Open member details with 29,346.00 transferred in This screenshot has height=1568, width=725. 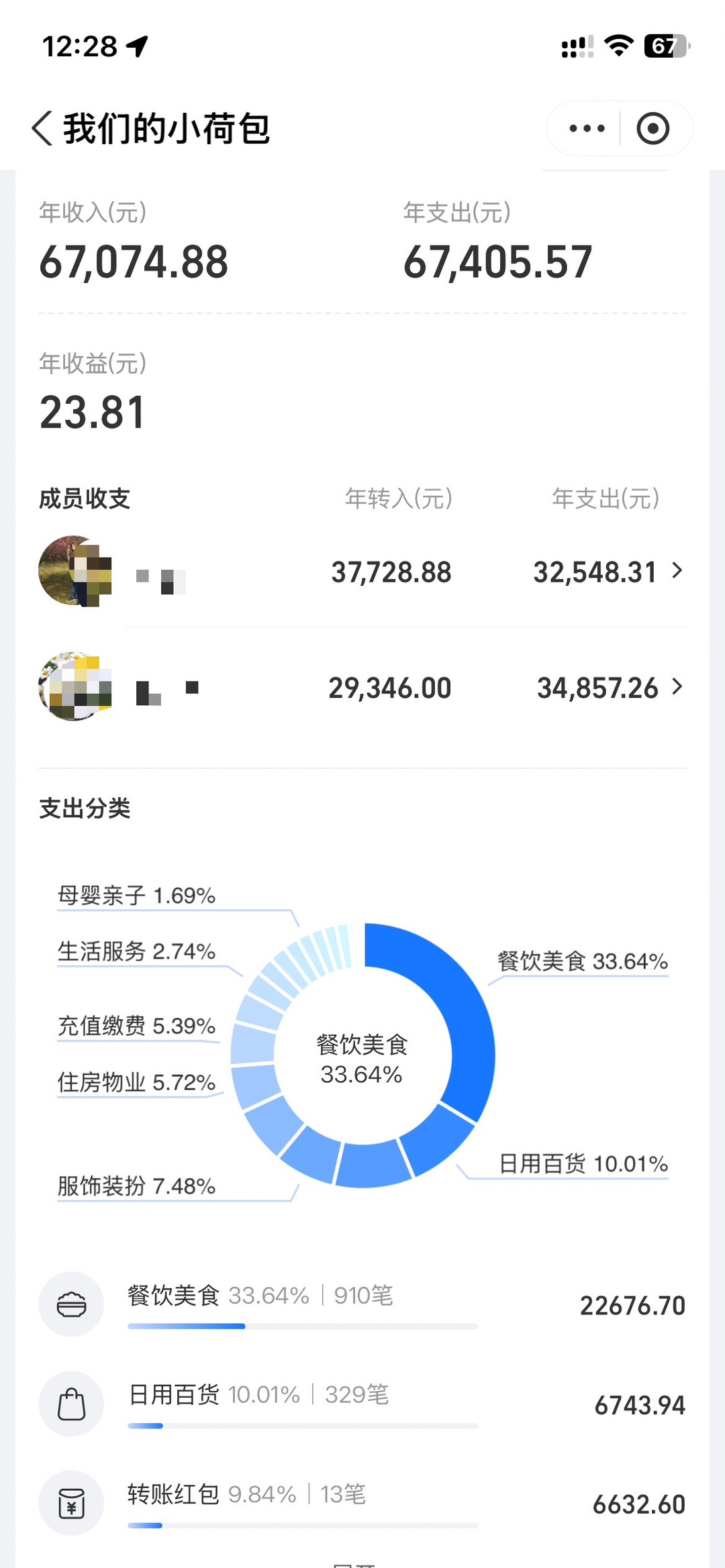click(362, 688)
